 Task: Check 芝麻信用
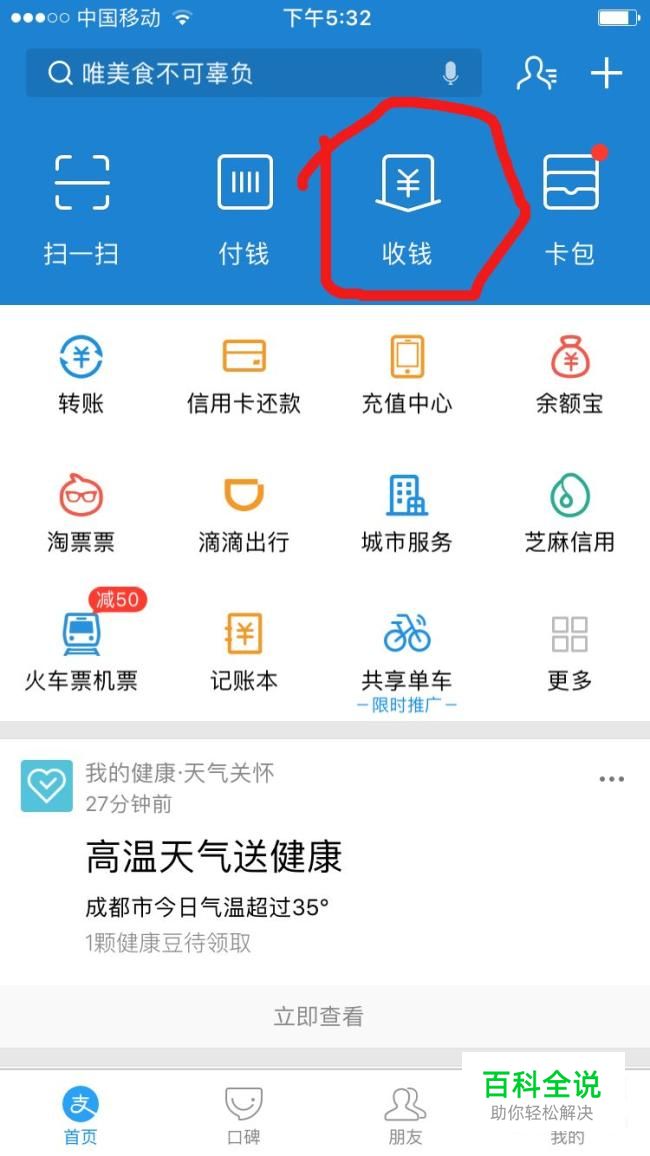pos(570,513)
